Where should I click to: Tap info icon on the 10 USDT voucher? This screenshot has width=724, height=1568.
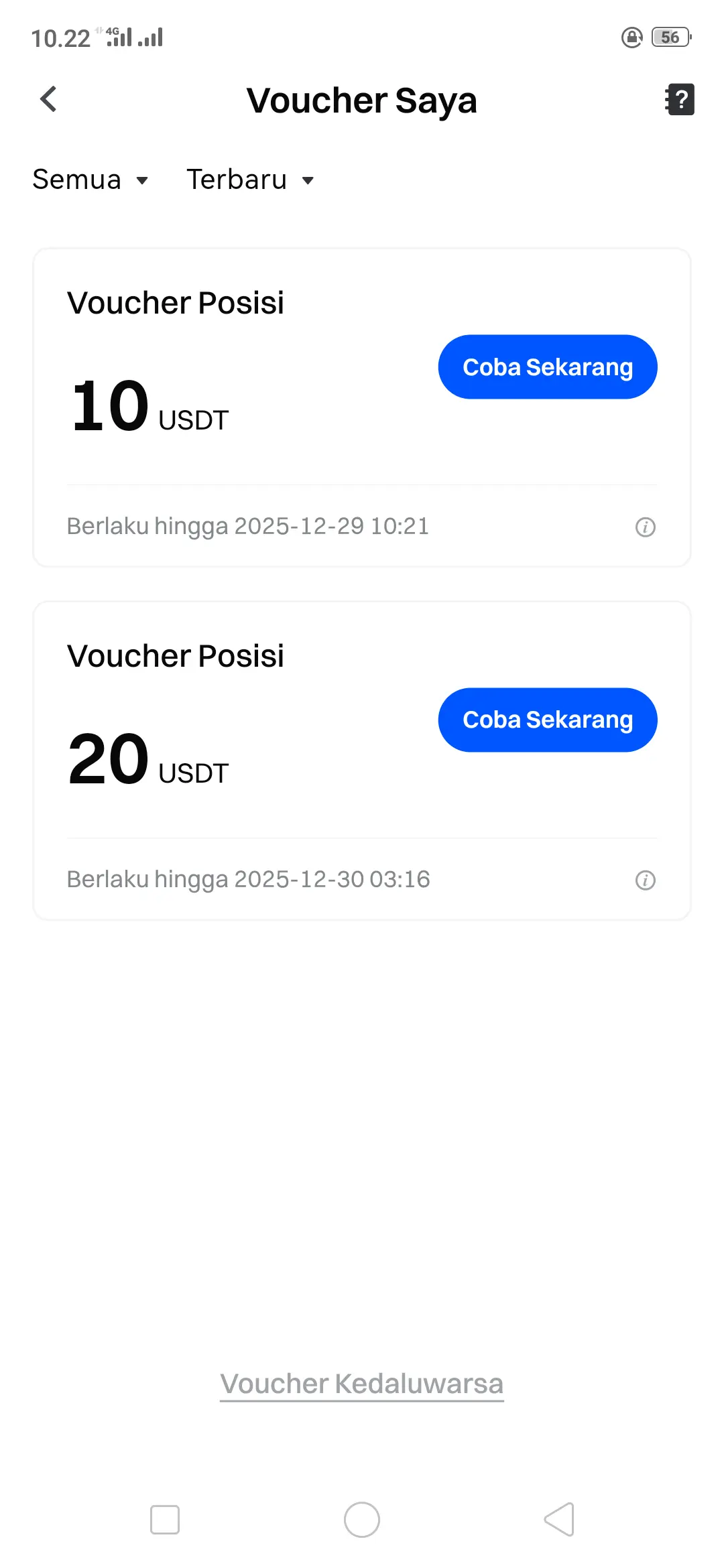click(645, 527)
